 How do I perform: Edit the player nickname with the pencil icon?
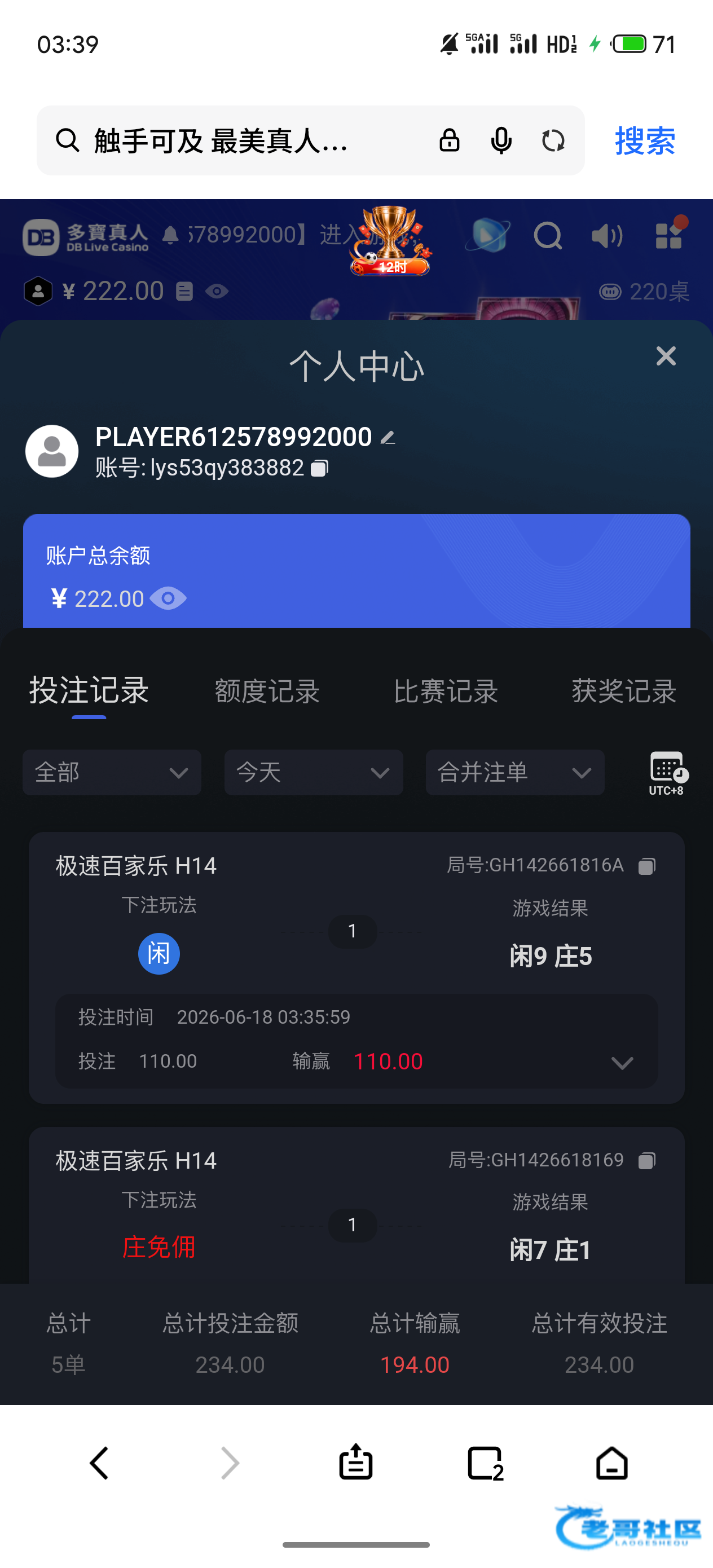(388, 437)
